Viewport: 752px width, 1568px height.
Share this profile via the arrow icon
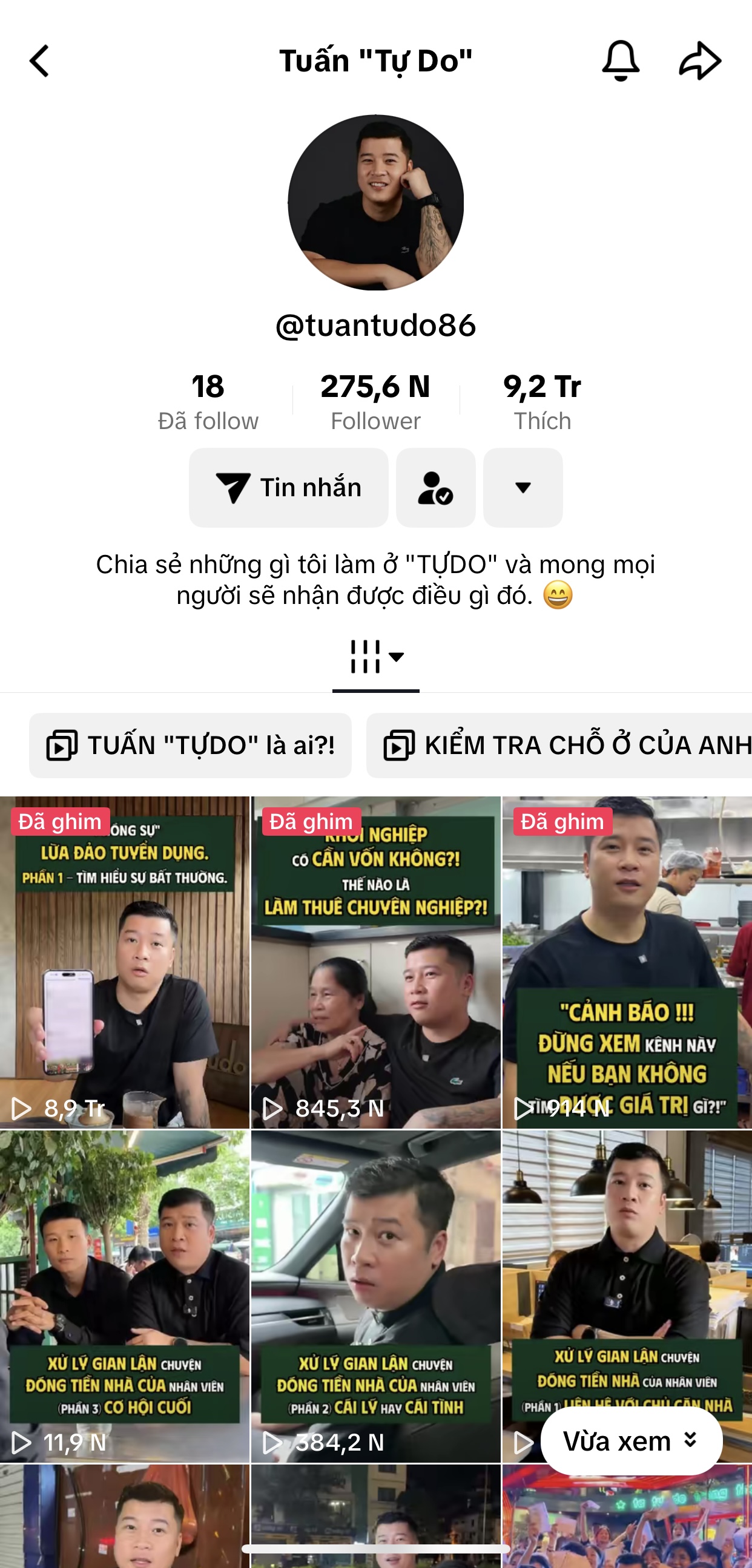tap(700, 61)
